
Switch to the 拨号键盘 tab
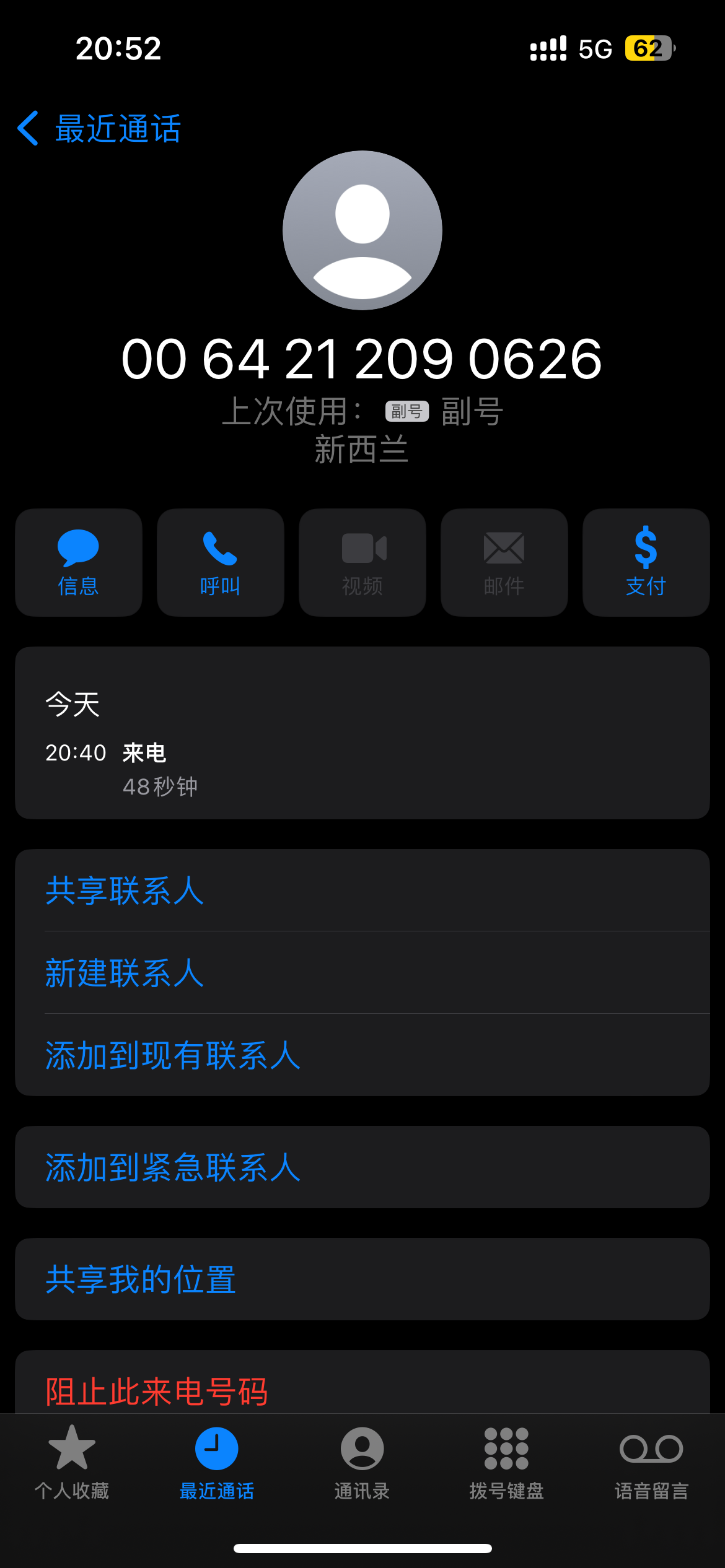506,1463
